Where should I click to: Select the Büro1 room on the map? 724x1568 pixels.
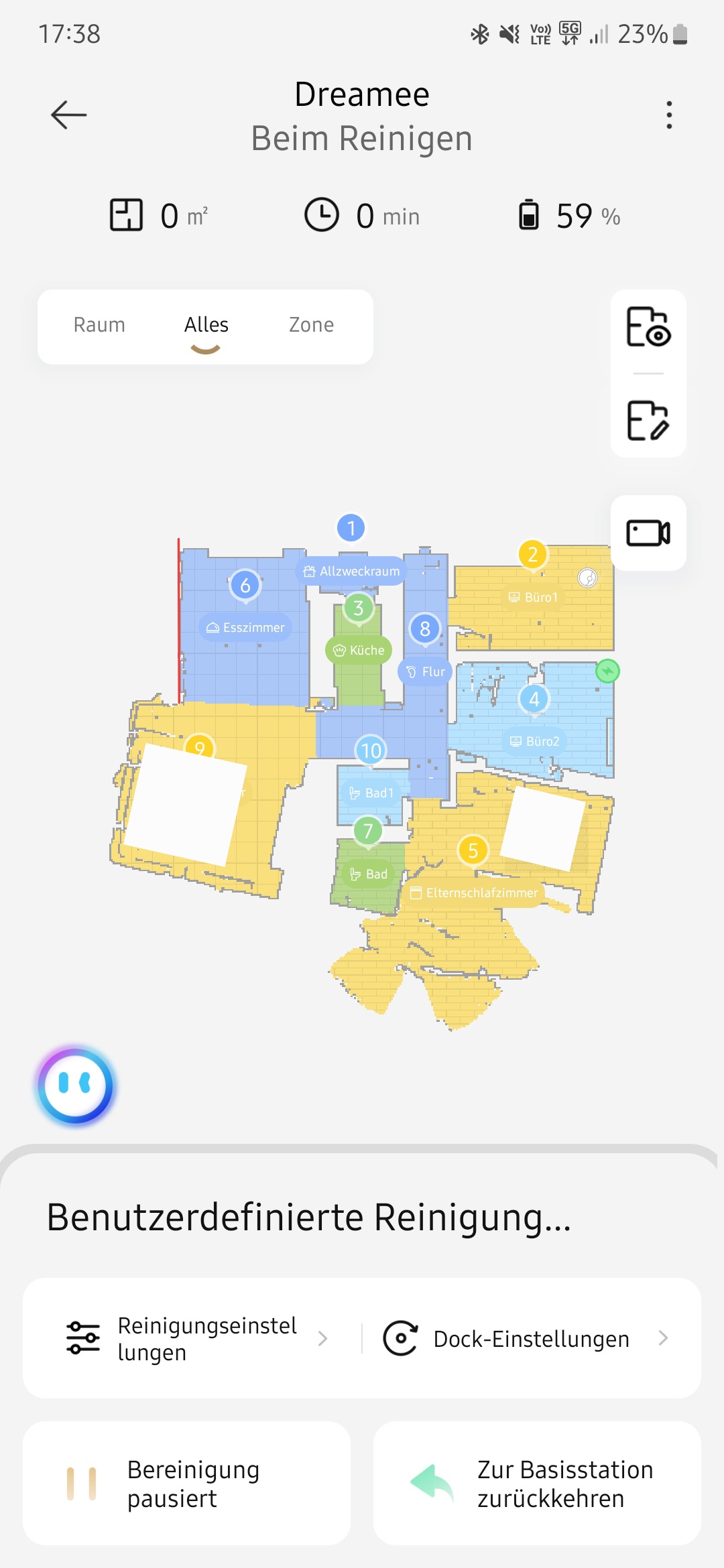tap(533, 597)
